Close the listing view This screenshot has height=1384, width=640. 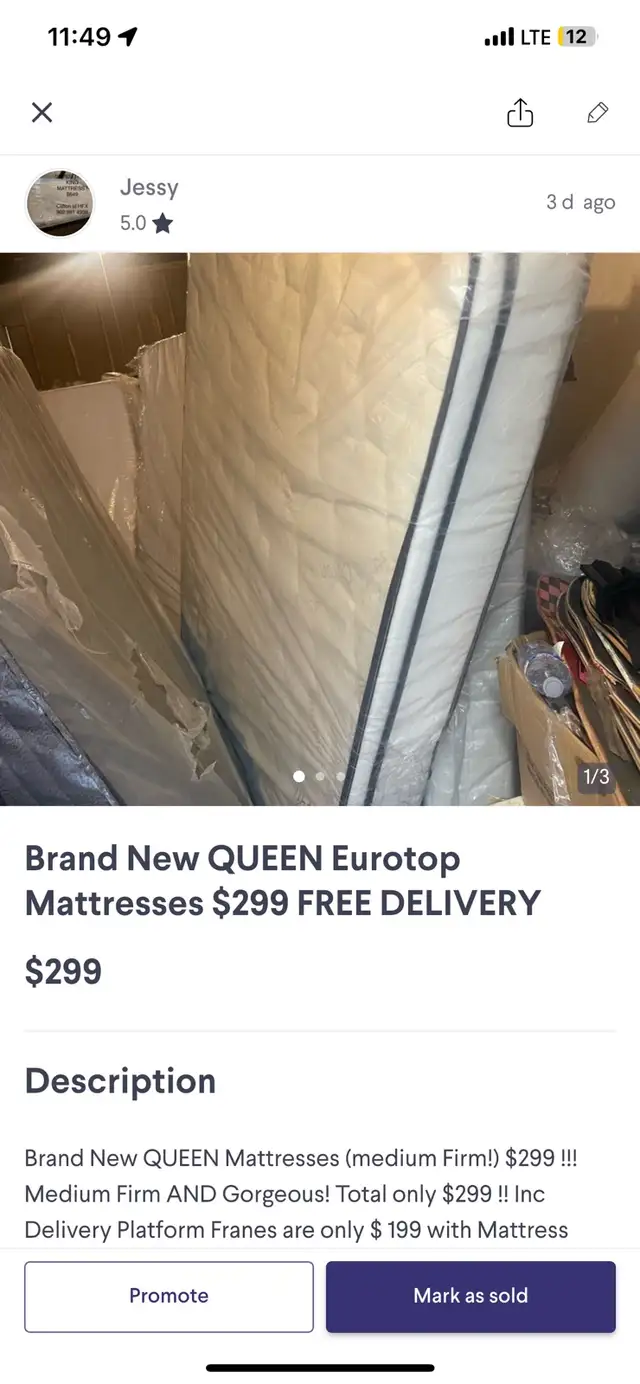42,113
